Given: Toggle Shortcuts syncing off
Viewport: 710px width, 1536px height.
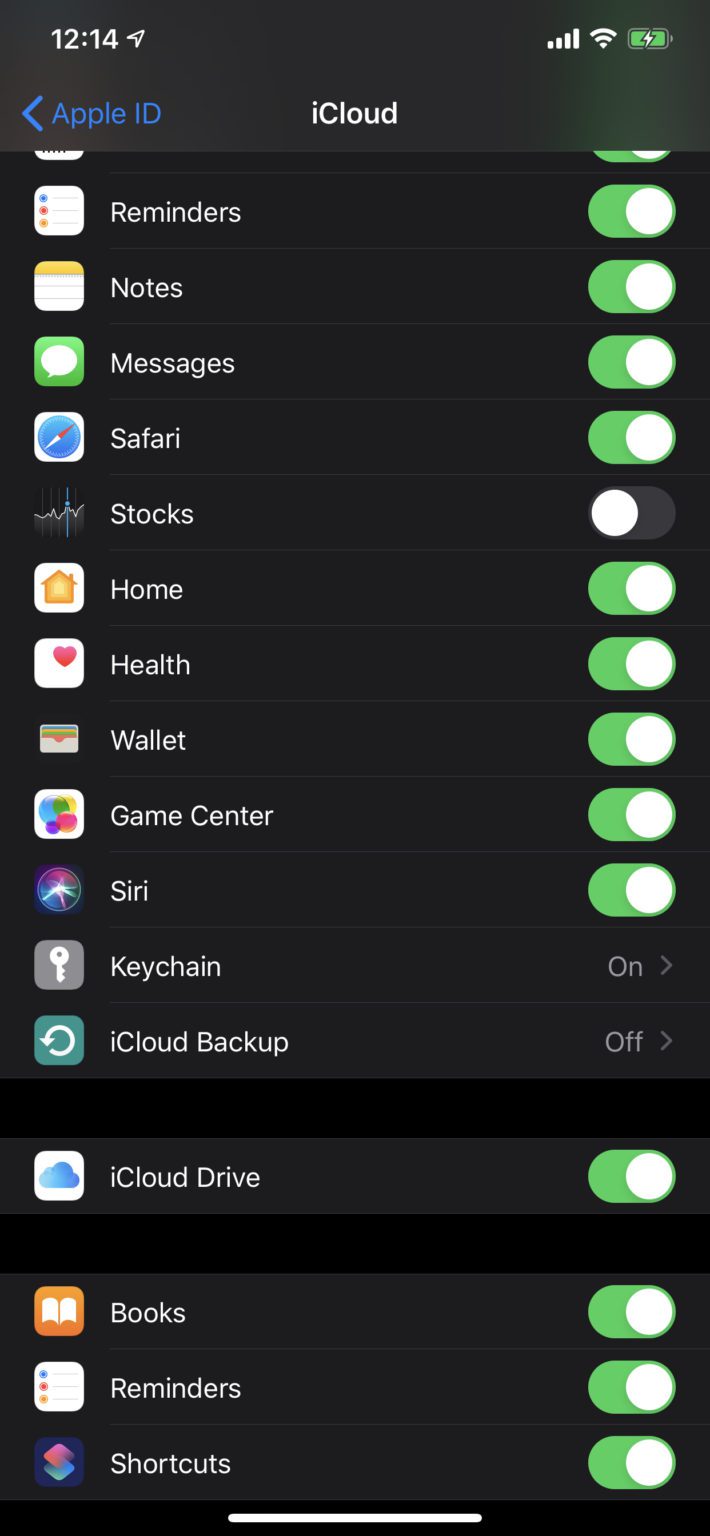Looking at the screenshot, I should pos(632,1464).
